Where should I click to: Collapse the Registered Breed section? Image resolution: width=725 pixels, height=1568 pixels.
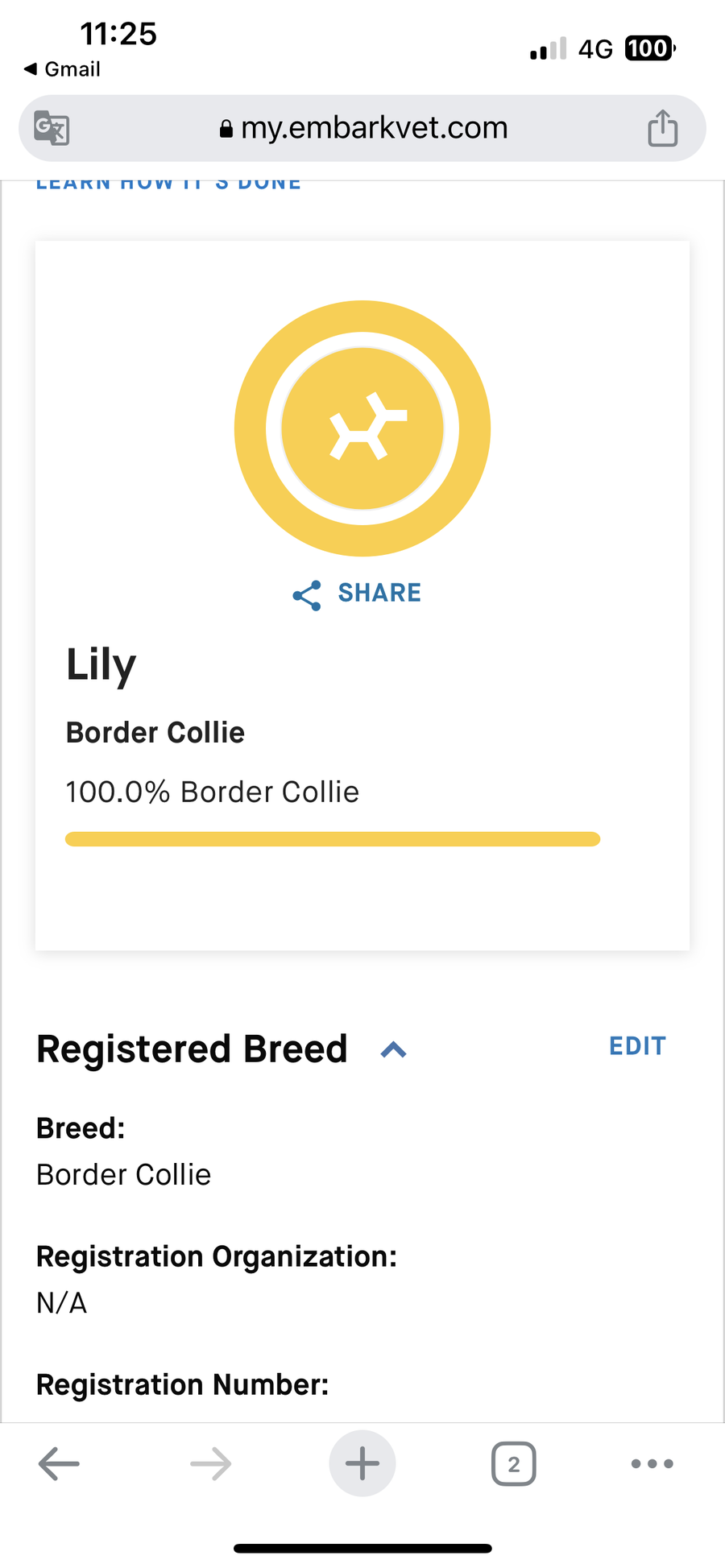click(393, 1050)
